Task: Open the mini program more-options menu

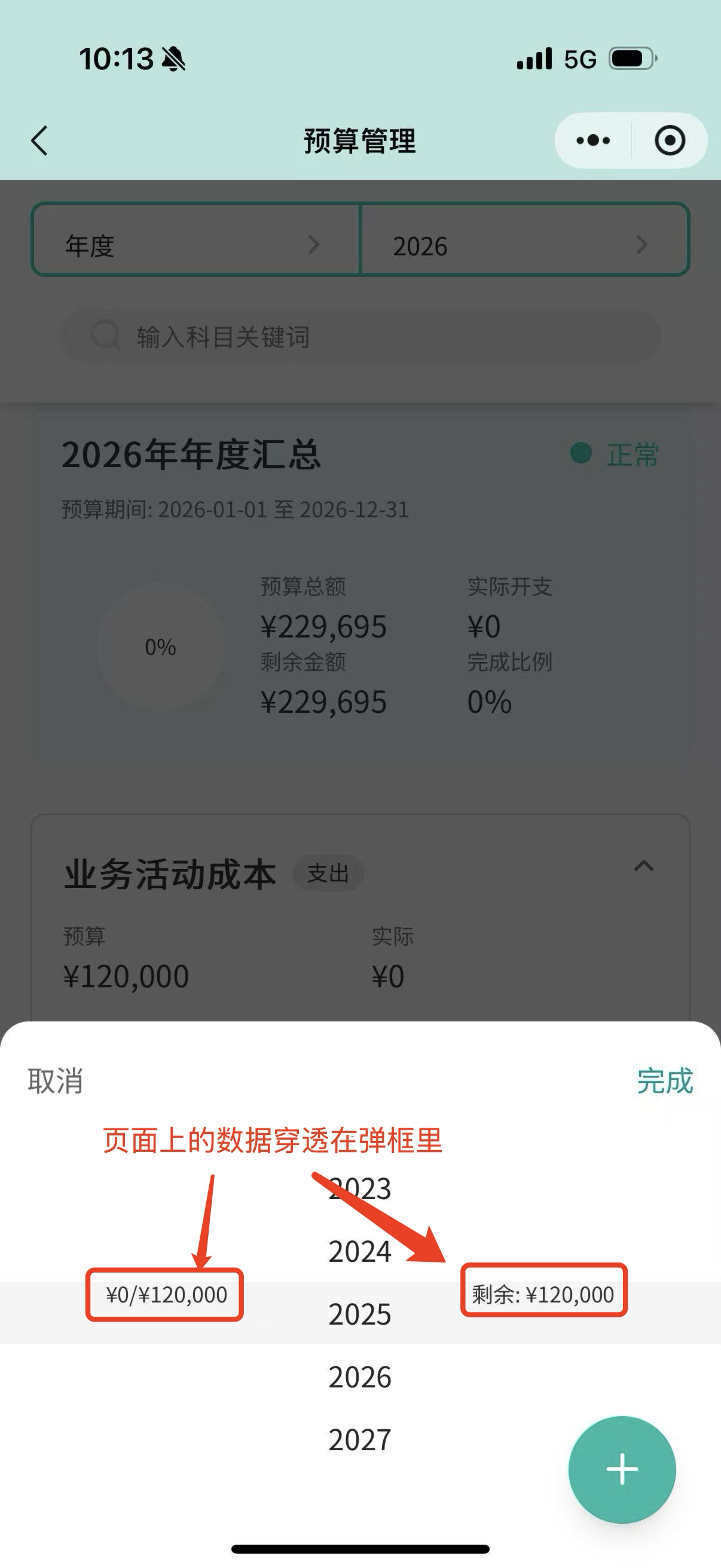Action: click(x=592, y=141)
